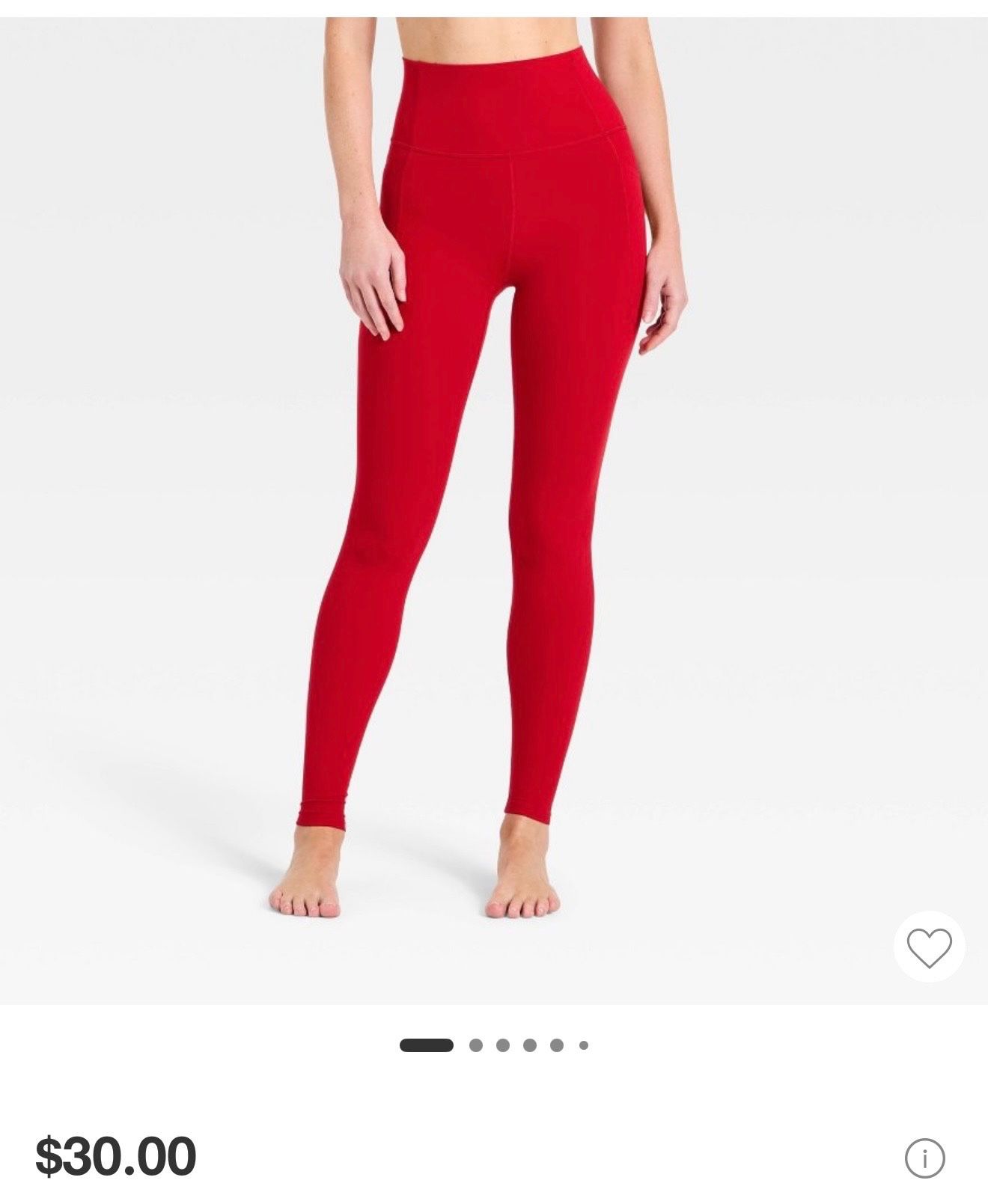Save the red leggings to favorites
Image resolution: width=988 pixels, height=1204 pixels.
click(929, 947)
